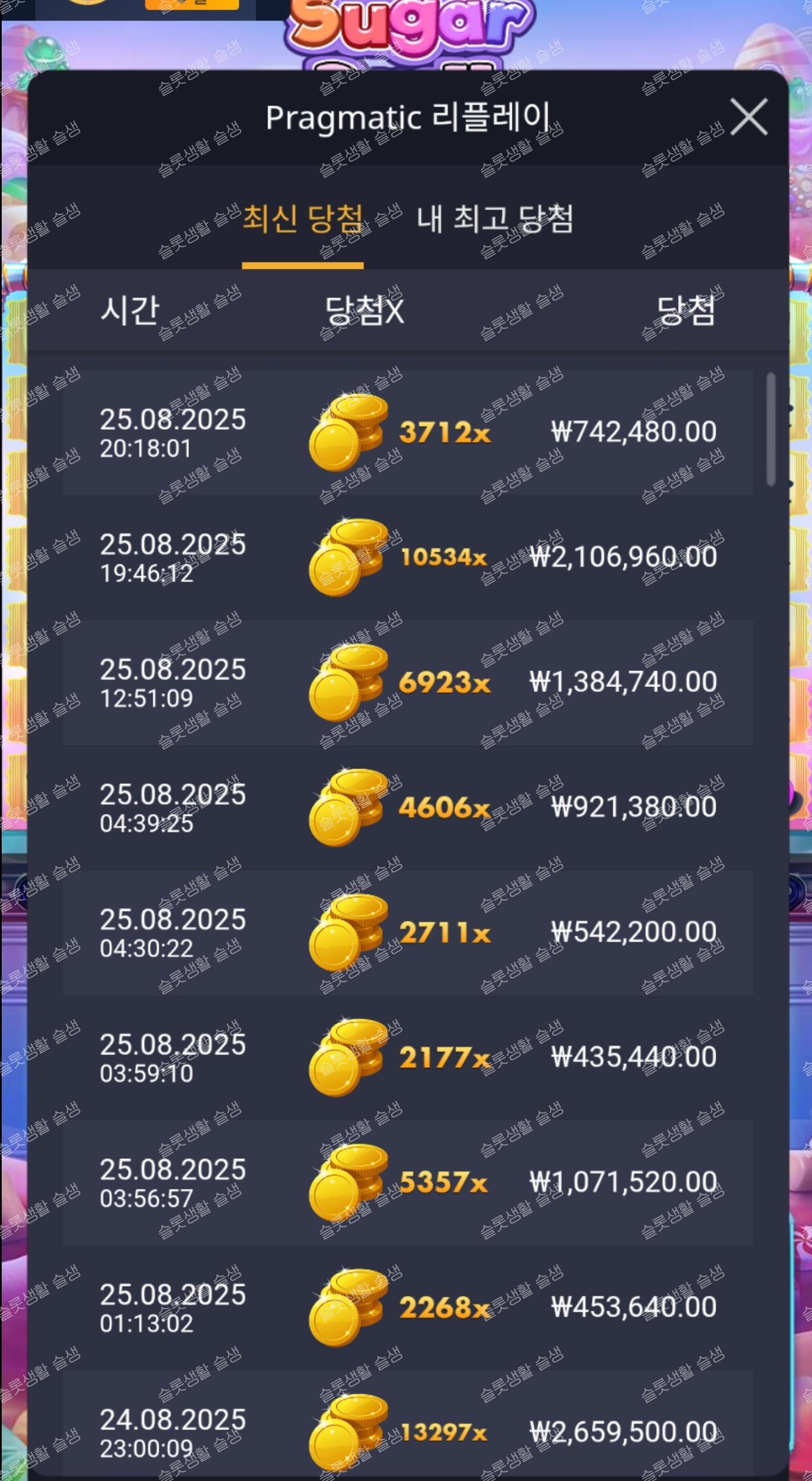Select the 최신 당첨 tab
Screen dimensions: 812x1481
point(303,219)
